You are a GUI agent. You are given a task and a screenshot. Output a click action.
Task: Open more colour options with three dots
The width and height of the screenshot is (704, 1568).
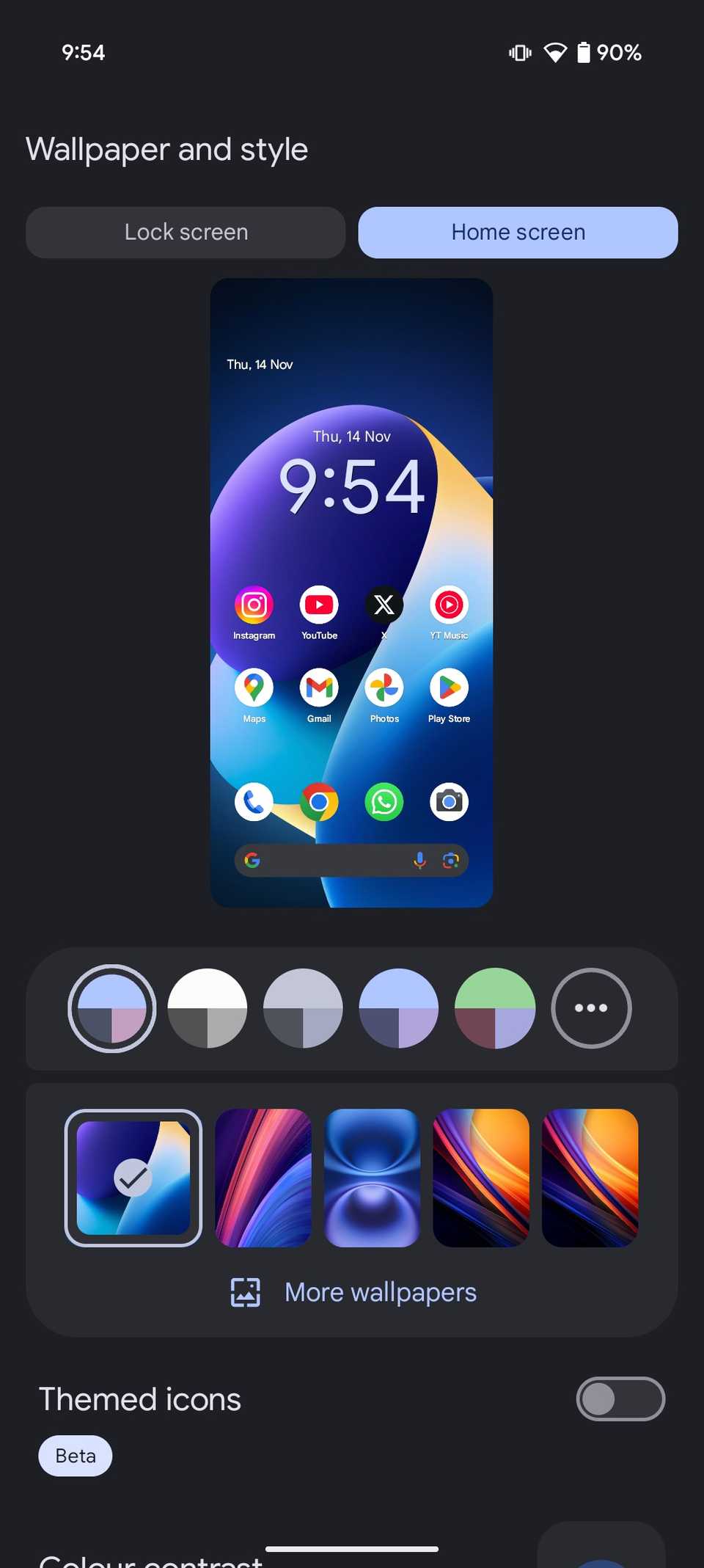591,1008
